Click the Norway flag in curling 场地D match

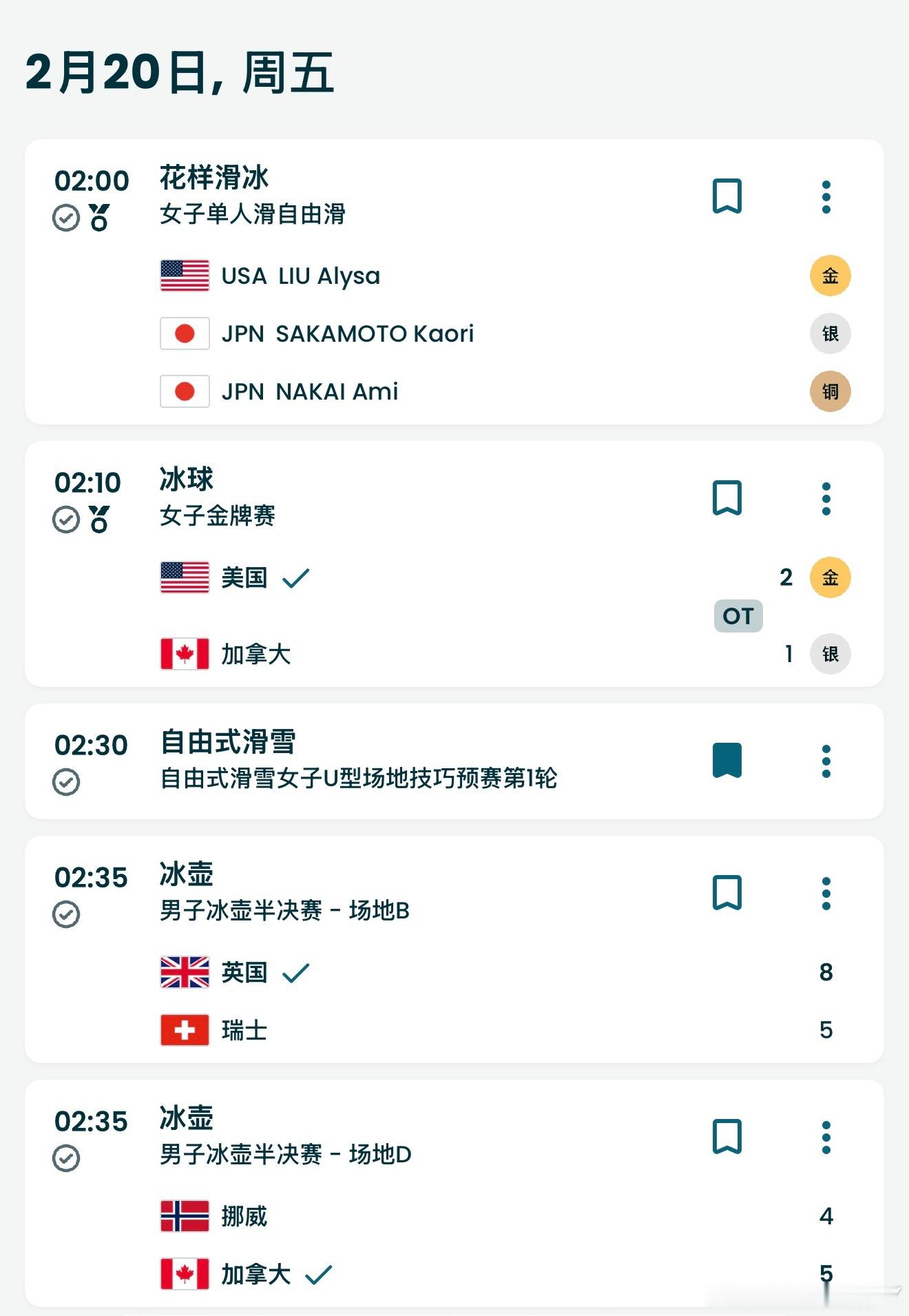[184, 1215]
